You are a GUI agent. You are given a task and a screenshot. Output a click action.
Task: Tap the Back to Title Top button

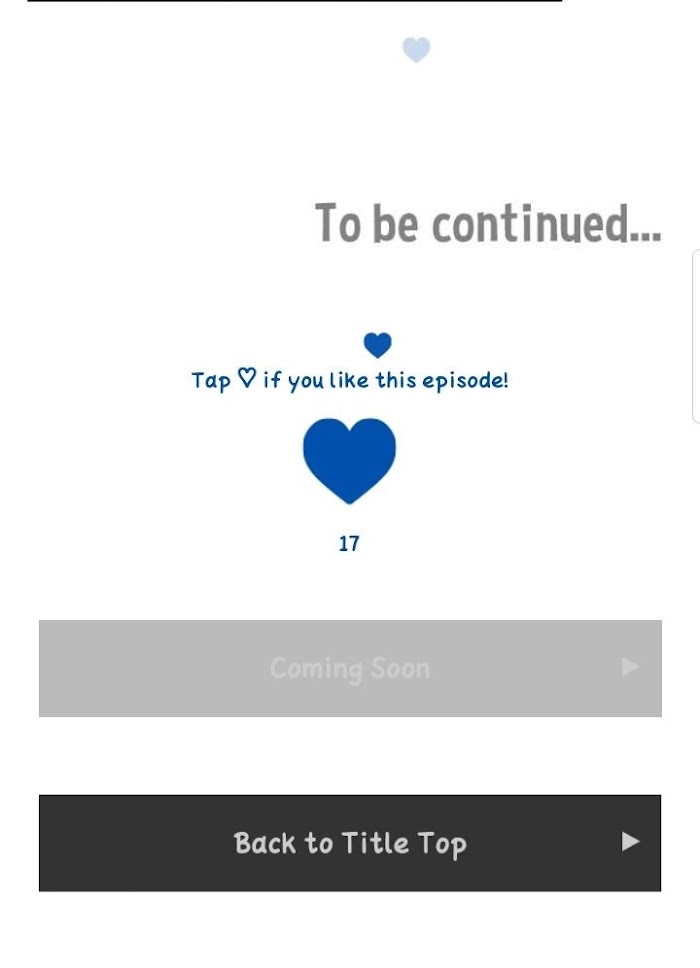tap(350, 843)
